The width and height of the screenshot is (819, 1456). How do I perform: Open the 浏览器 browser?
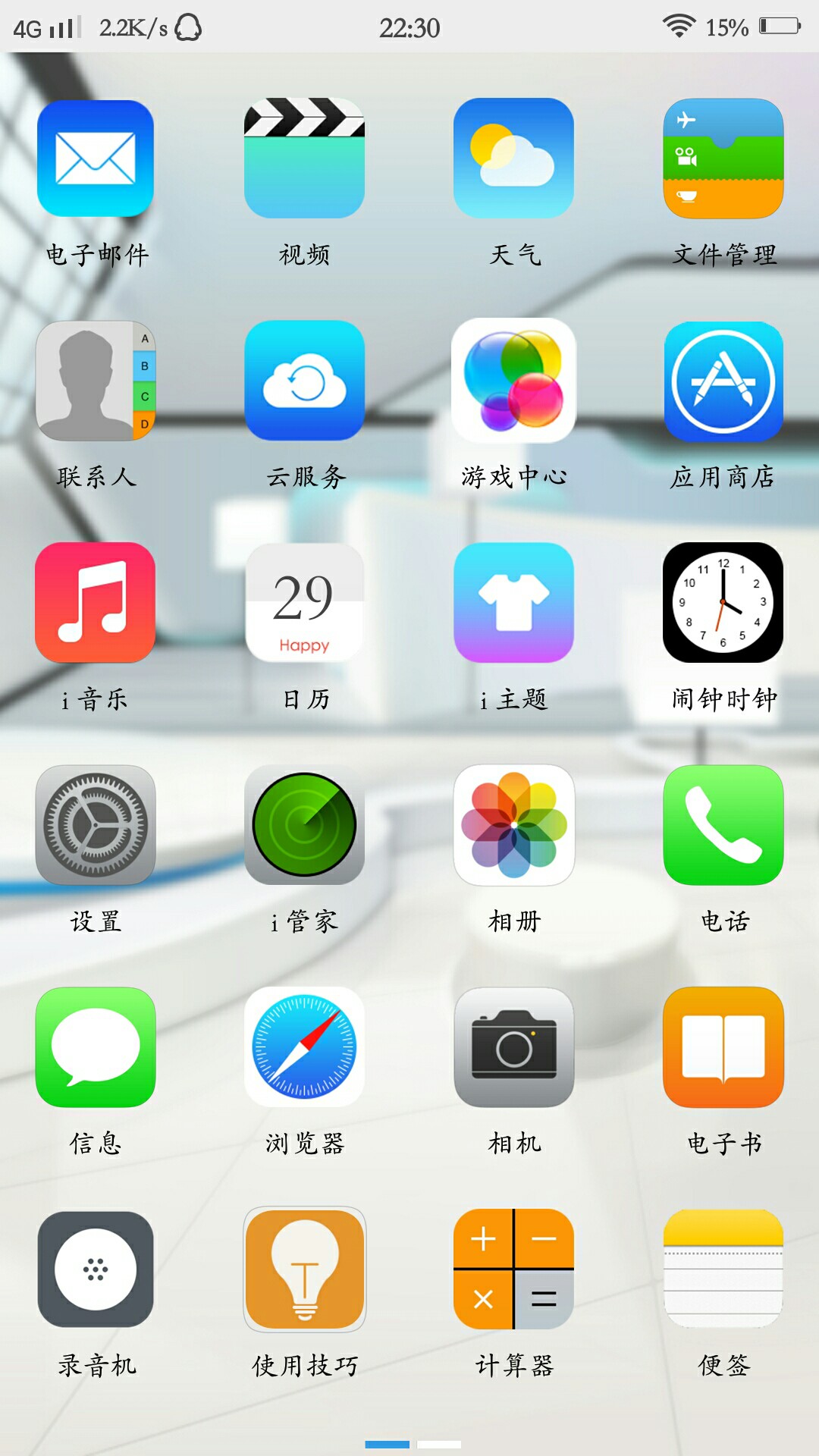click(x=303, y=1049)
